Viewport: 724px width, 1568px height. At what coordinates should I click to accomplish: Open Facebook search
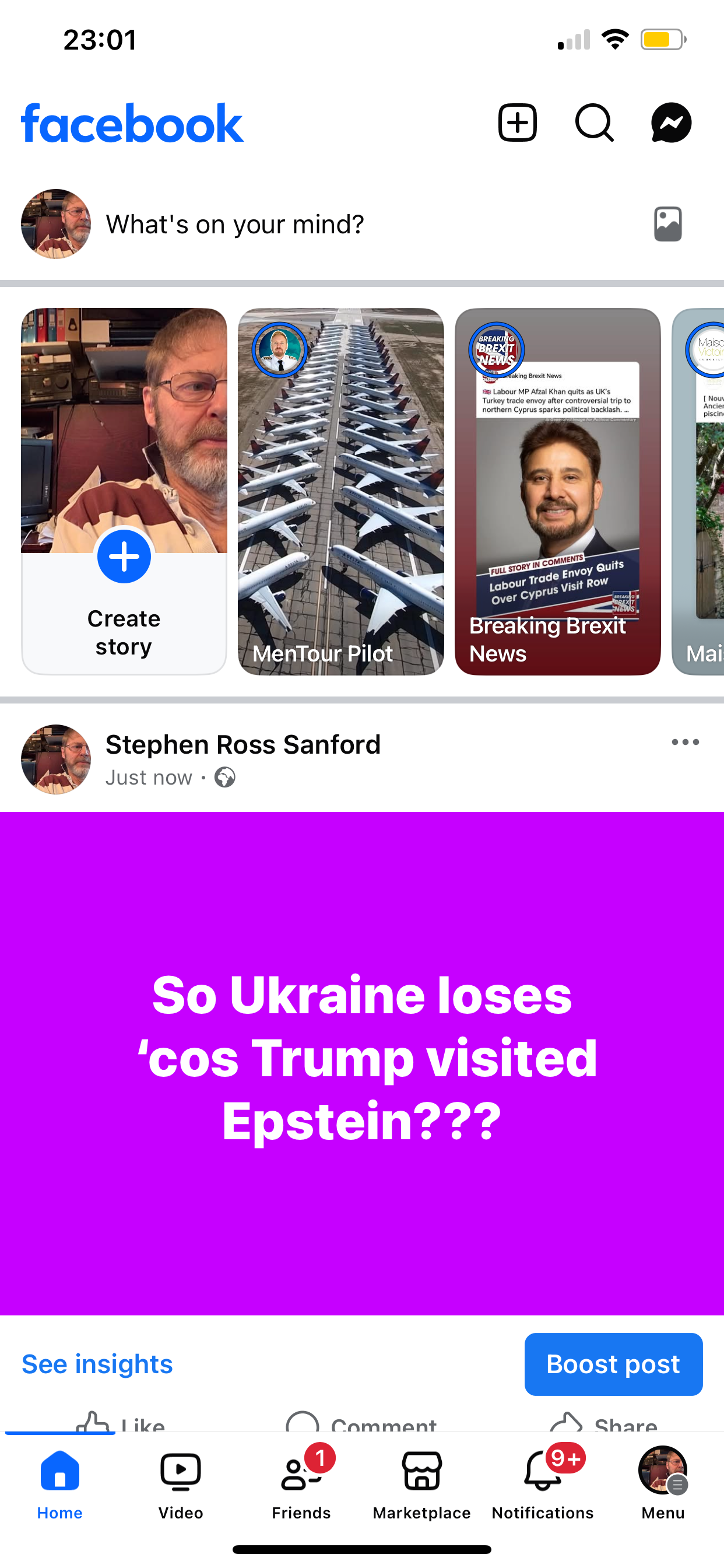(x=595, y=123)
